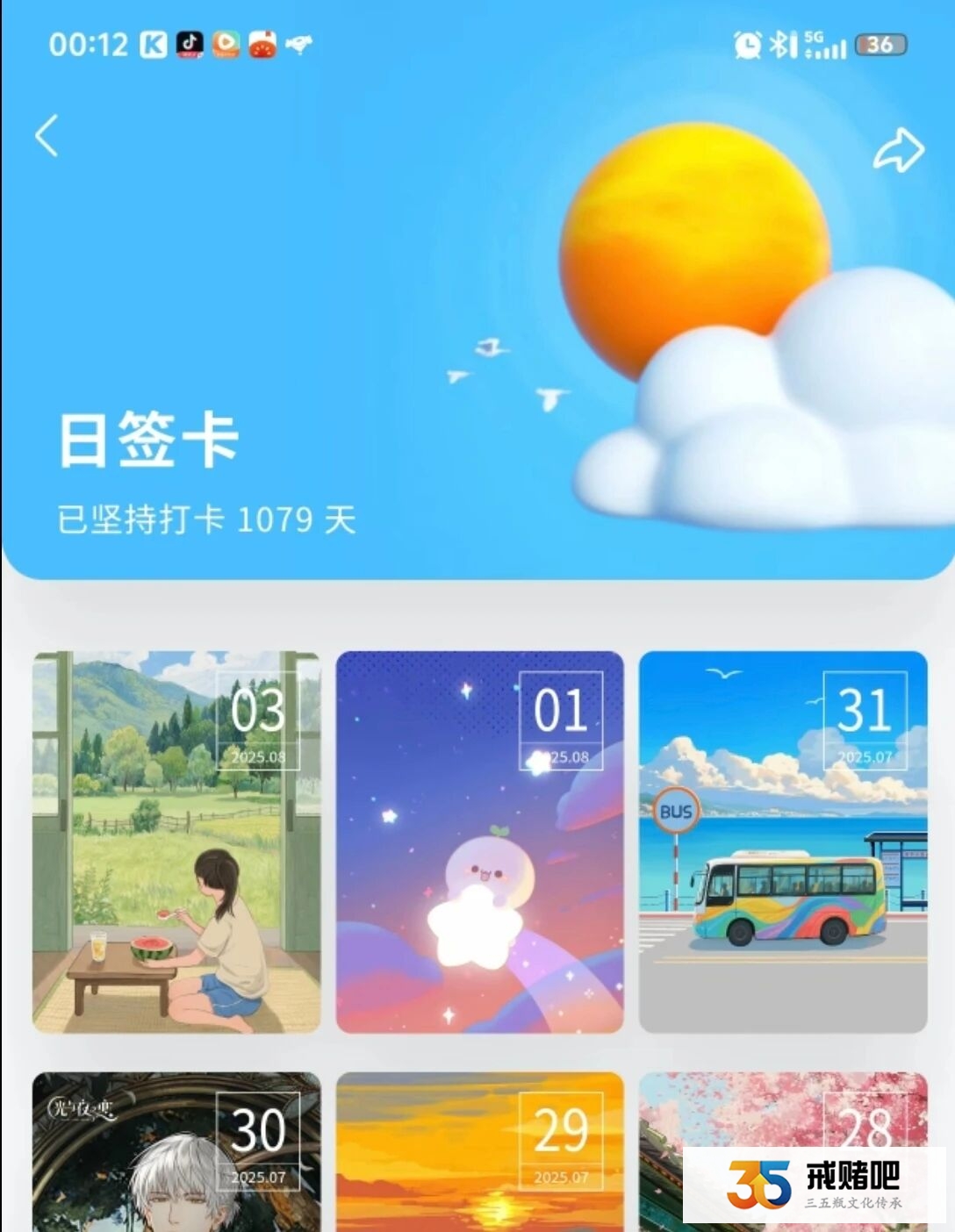Share the daily sign card page

[x=898, y=151]
